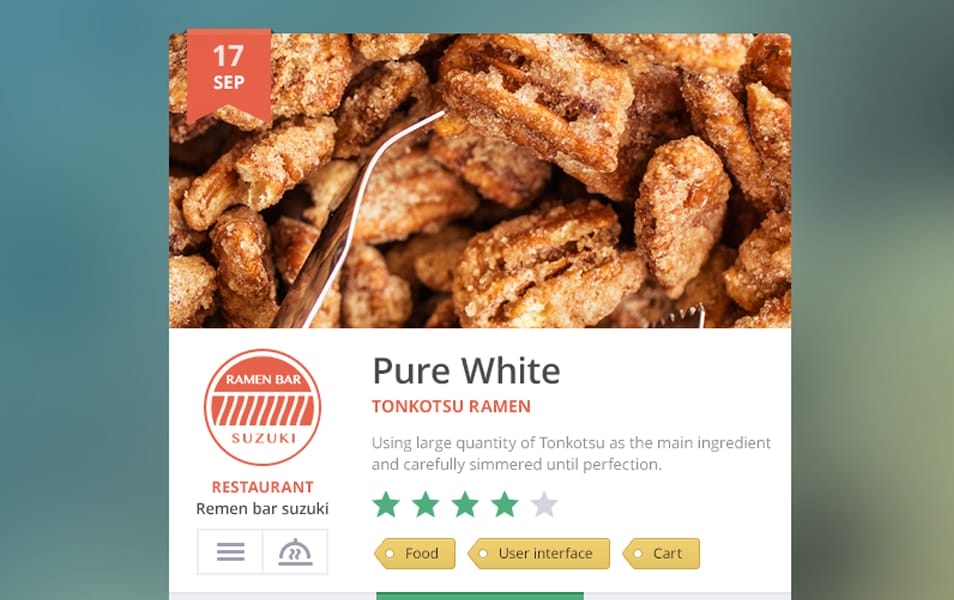Open the hamburger menu button
This screenshot has height=600, width=954.
[x=231, y=552]
